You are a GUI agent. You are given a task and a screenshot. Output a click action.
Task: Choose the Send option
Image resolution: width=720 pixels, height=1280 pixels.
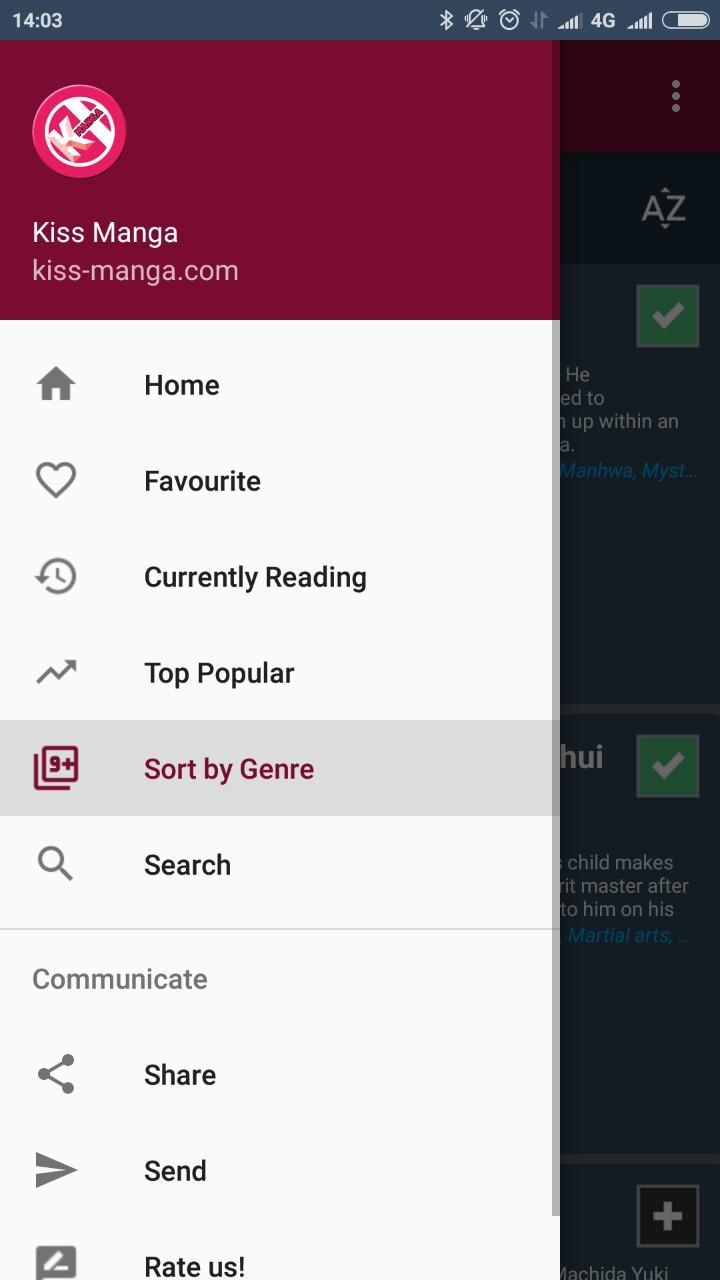pos(175,1171)
